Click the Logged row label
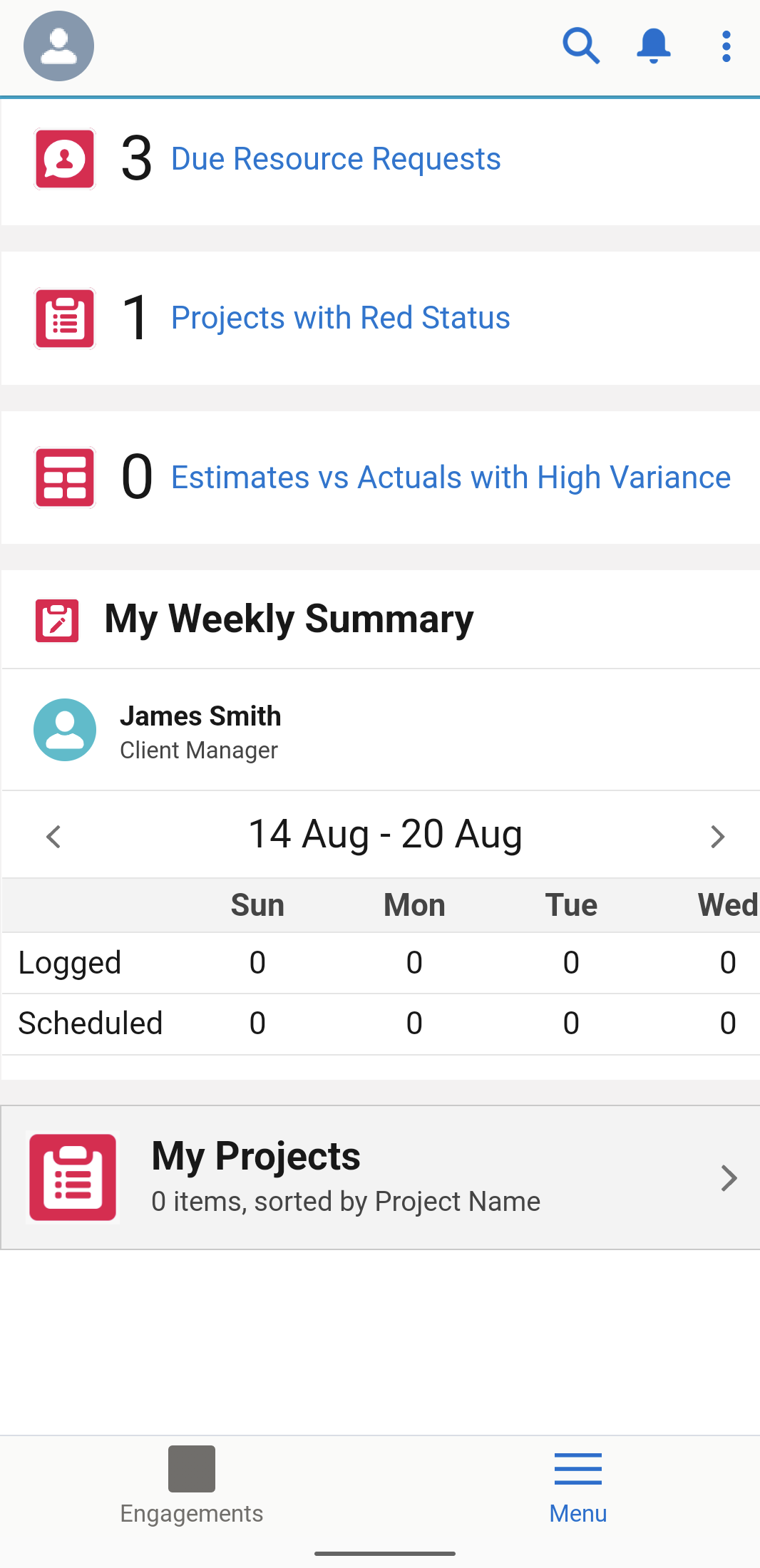 tap(70, 962)
